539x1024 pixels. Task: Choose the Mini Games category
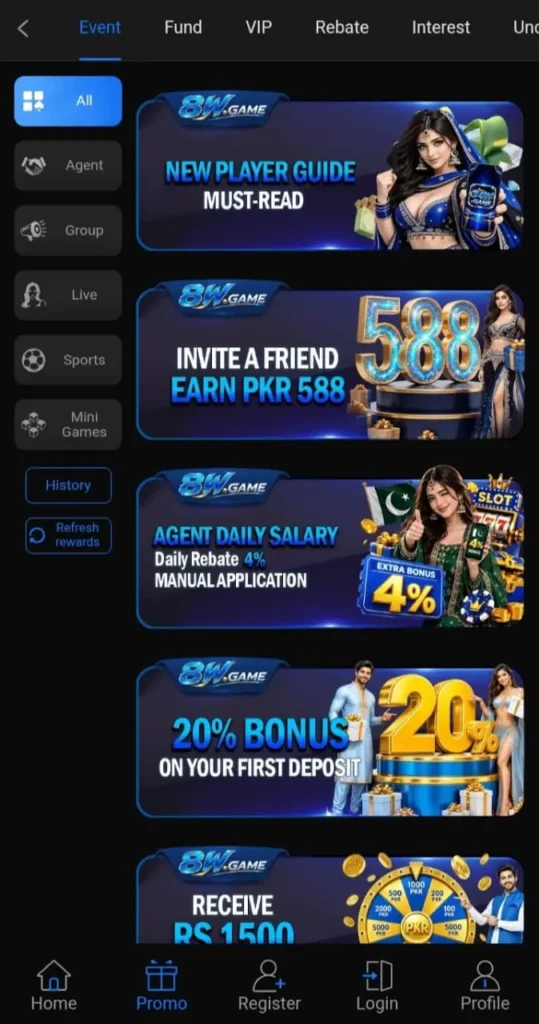[68, 424]
